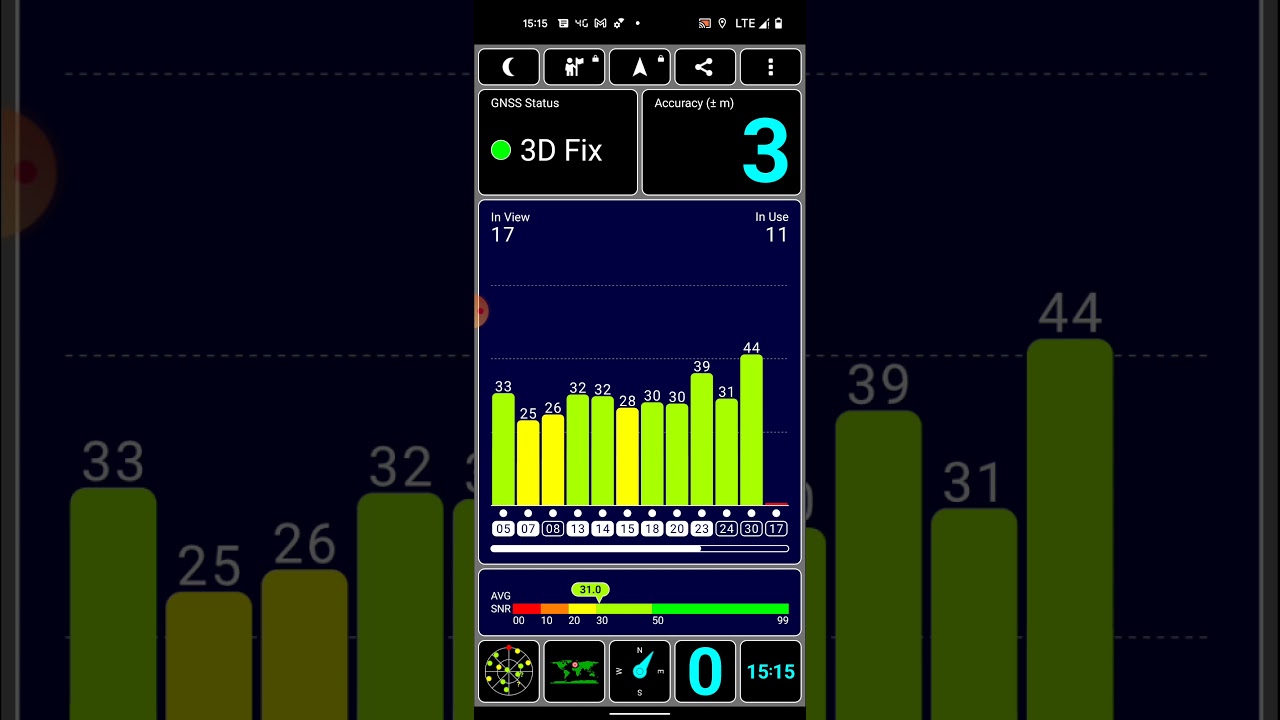Image resolution: width=1280 pixels, height=720 pixels.
Task: Open the three-dot overflow menu
Action: coord(770,67)
